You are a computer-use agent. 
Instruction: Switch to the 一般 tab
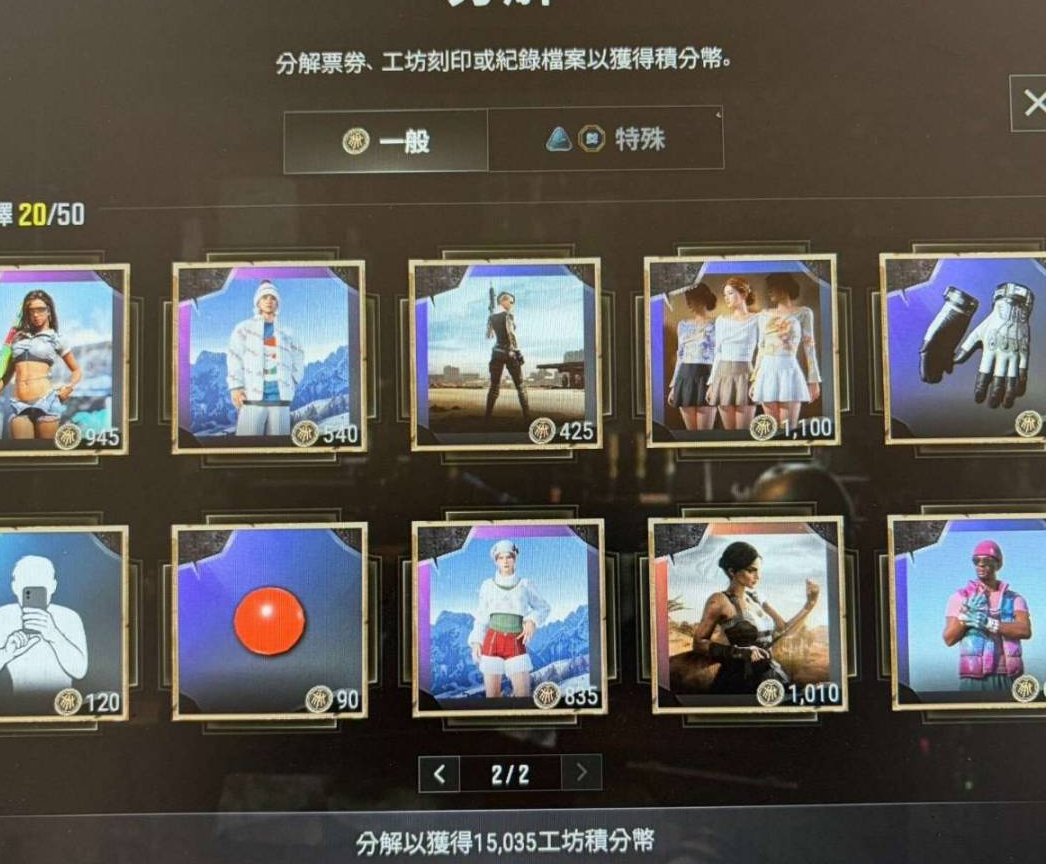tap(386, 141)
